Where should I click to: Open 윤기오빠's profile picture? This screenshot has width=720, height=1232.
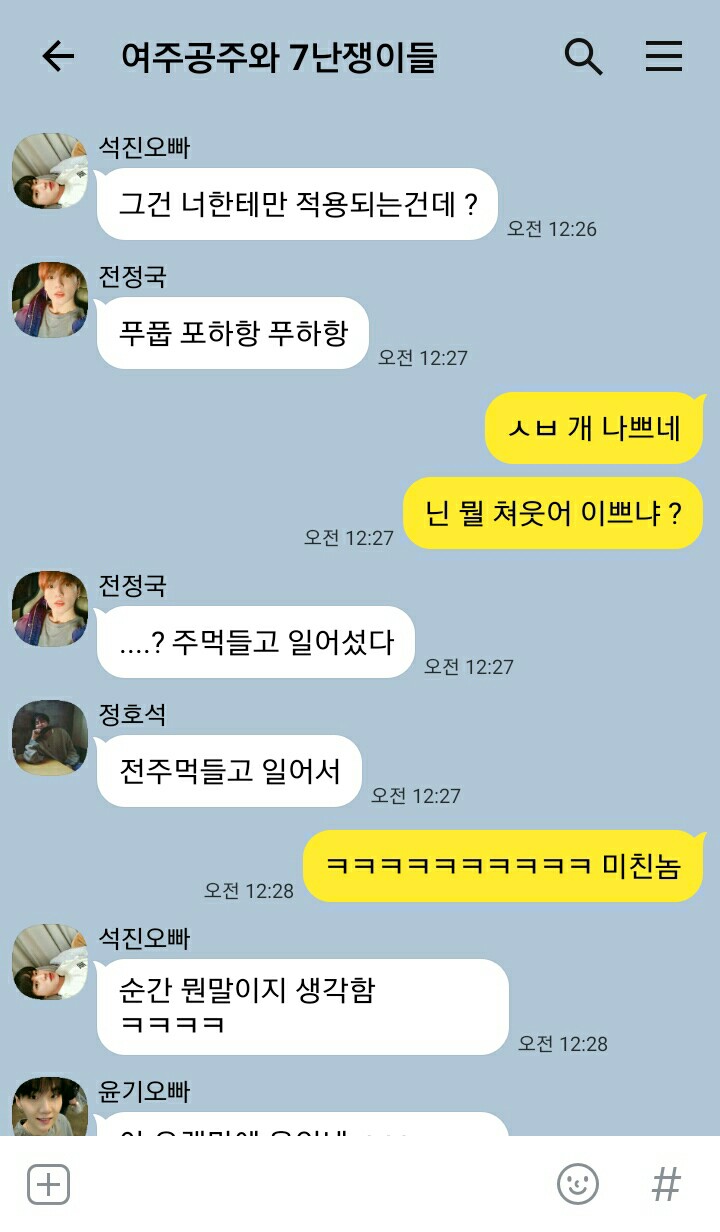[x=50, y=1106]
